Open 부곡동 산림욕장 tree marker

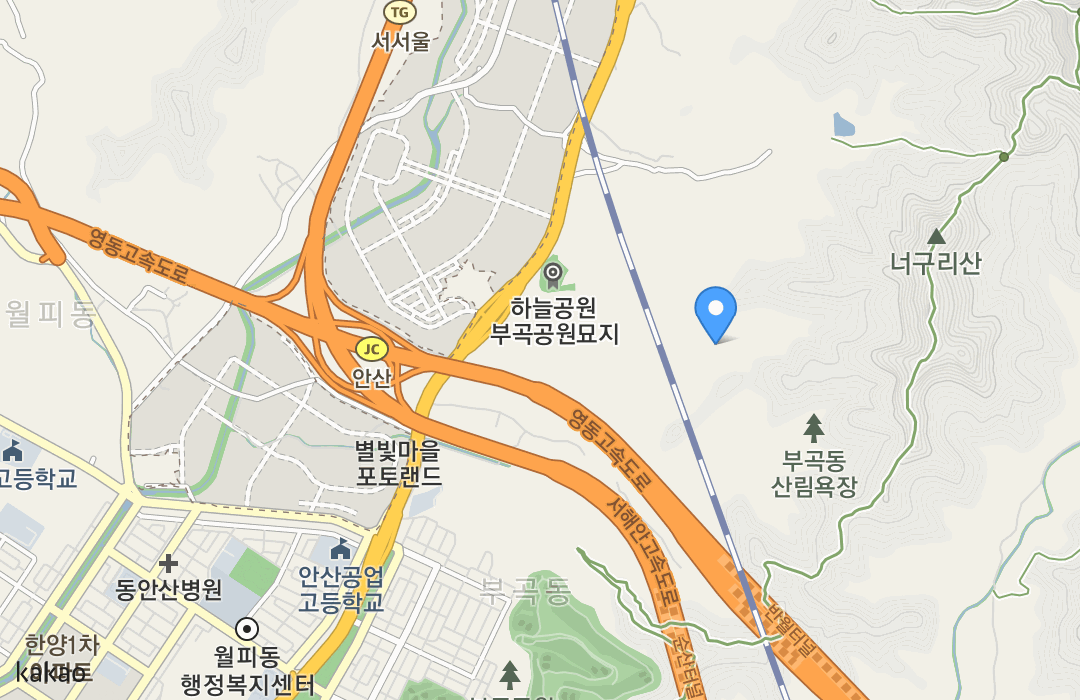(x=814, y=428)
